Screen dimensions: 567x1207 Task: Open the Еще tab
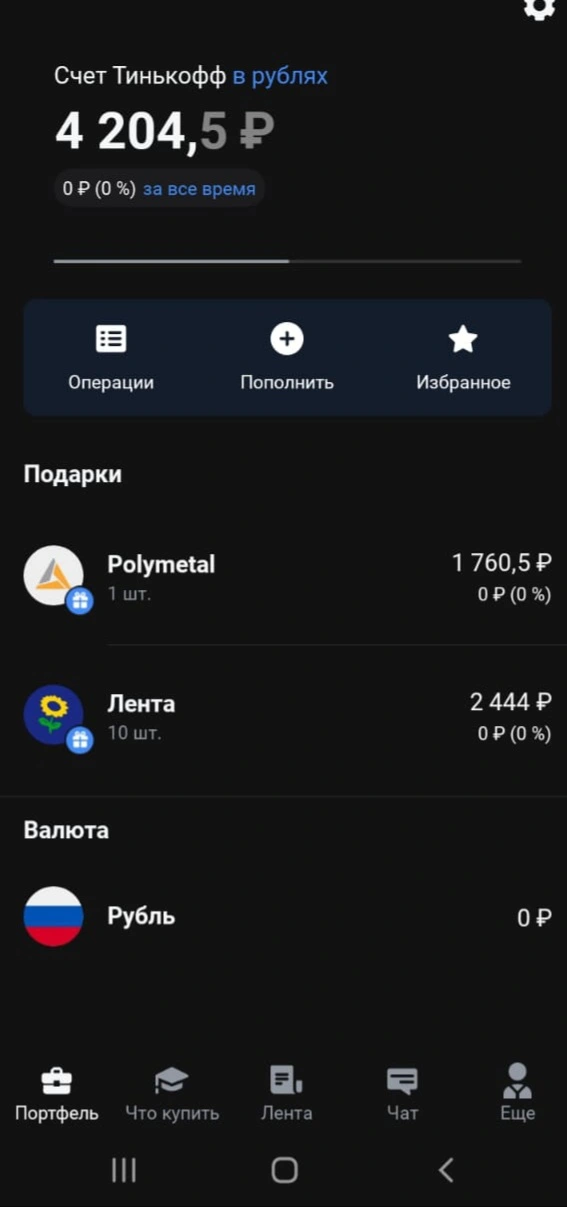tap(517, 1094)
